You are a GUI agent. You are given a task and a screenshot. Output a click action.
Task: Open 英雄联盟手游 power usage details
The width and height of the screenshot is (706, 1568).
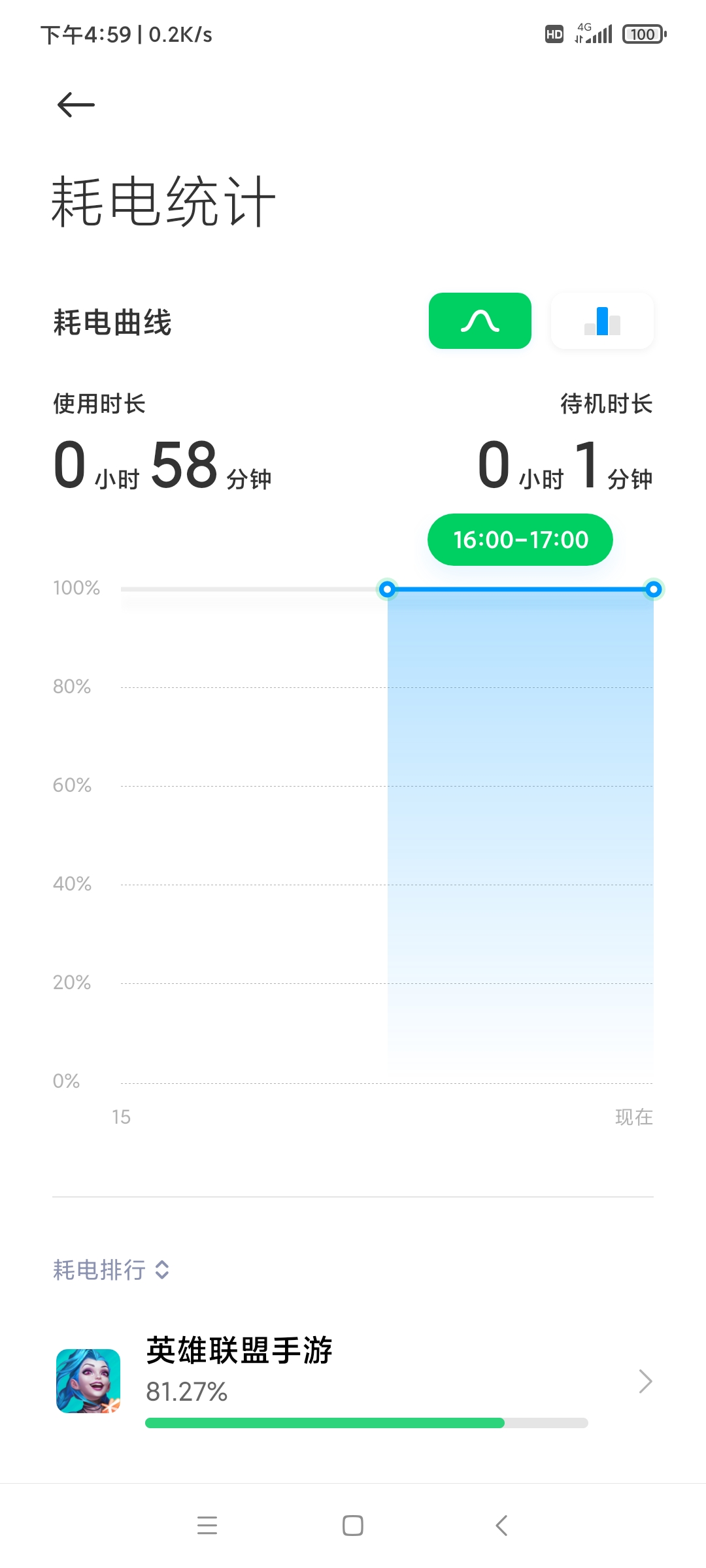pyautogui.click(x=353, y=1381)
